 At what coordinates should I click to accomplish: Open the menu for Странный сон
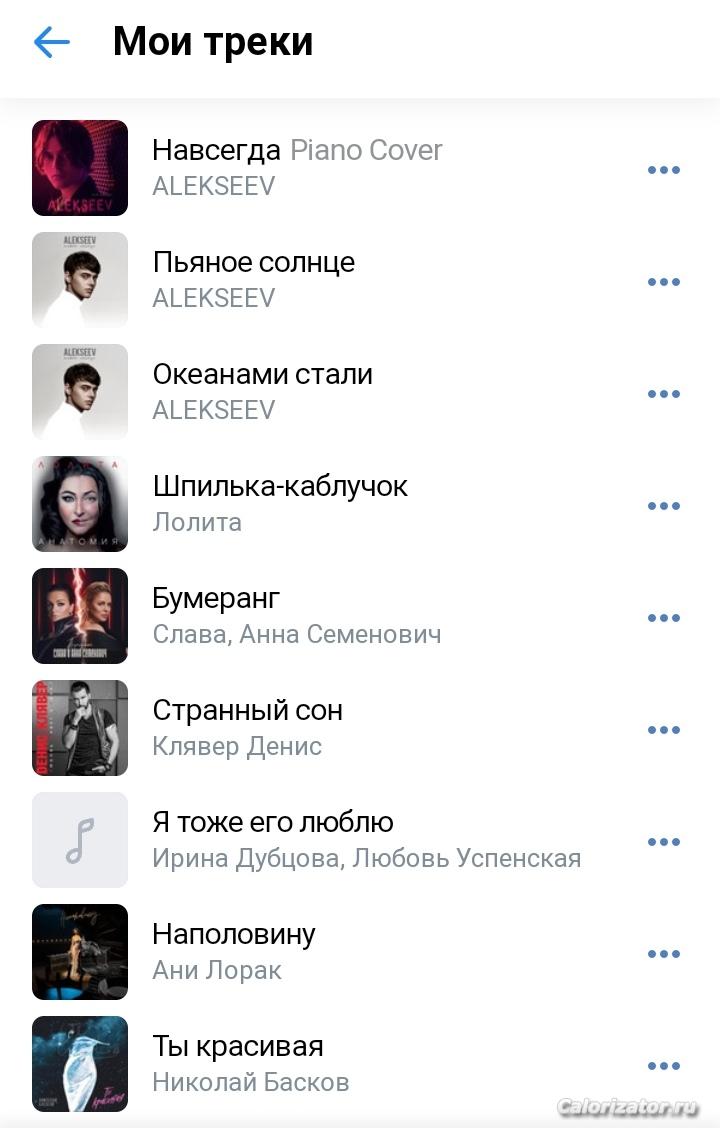[664, 730]
